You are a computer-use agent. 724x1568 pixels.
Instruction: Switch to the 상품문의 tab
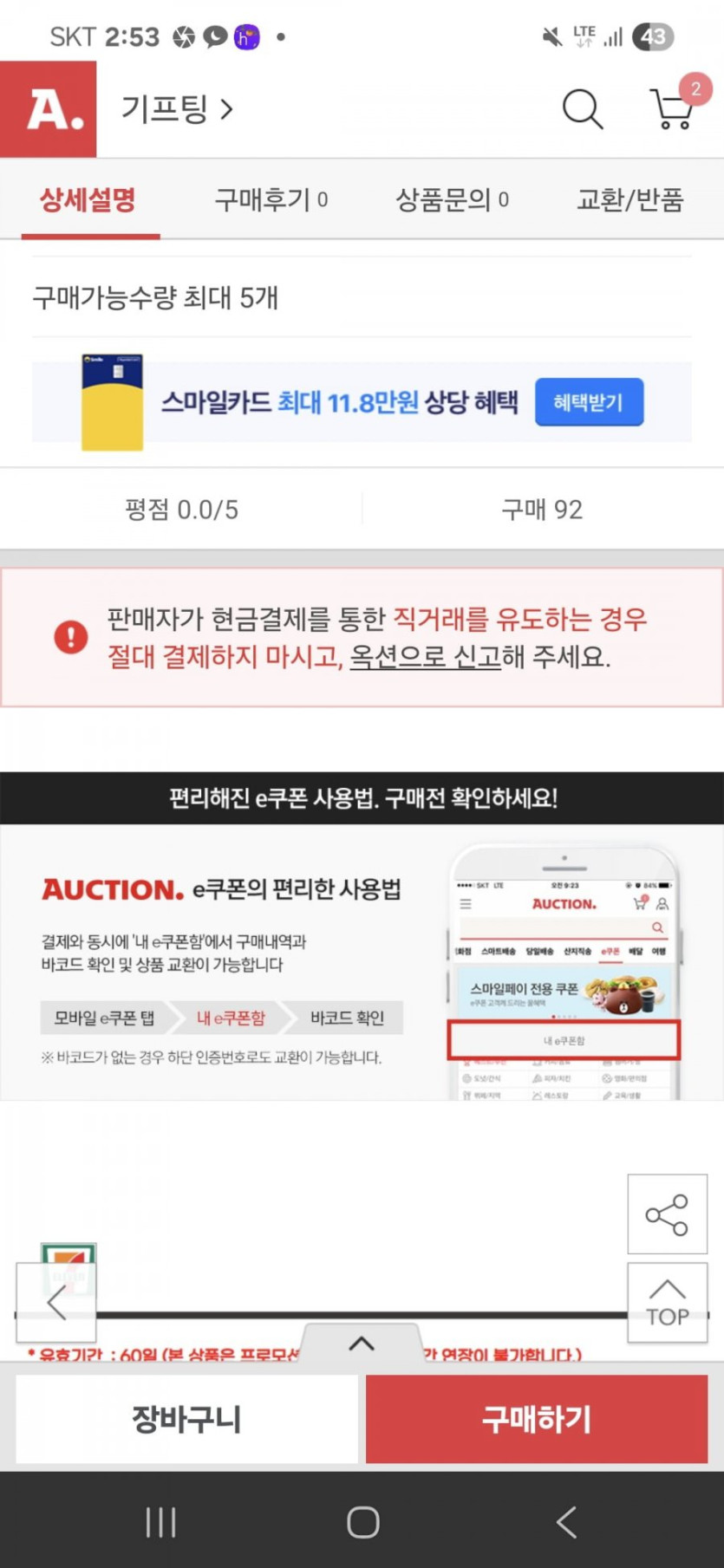[452, 199]
